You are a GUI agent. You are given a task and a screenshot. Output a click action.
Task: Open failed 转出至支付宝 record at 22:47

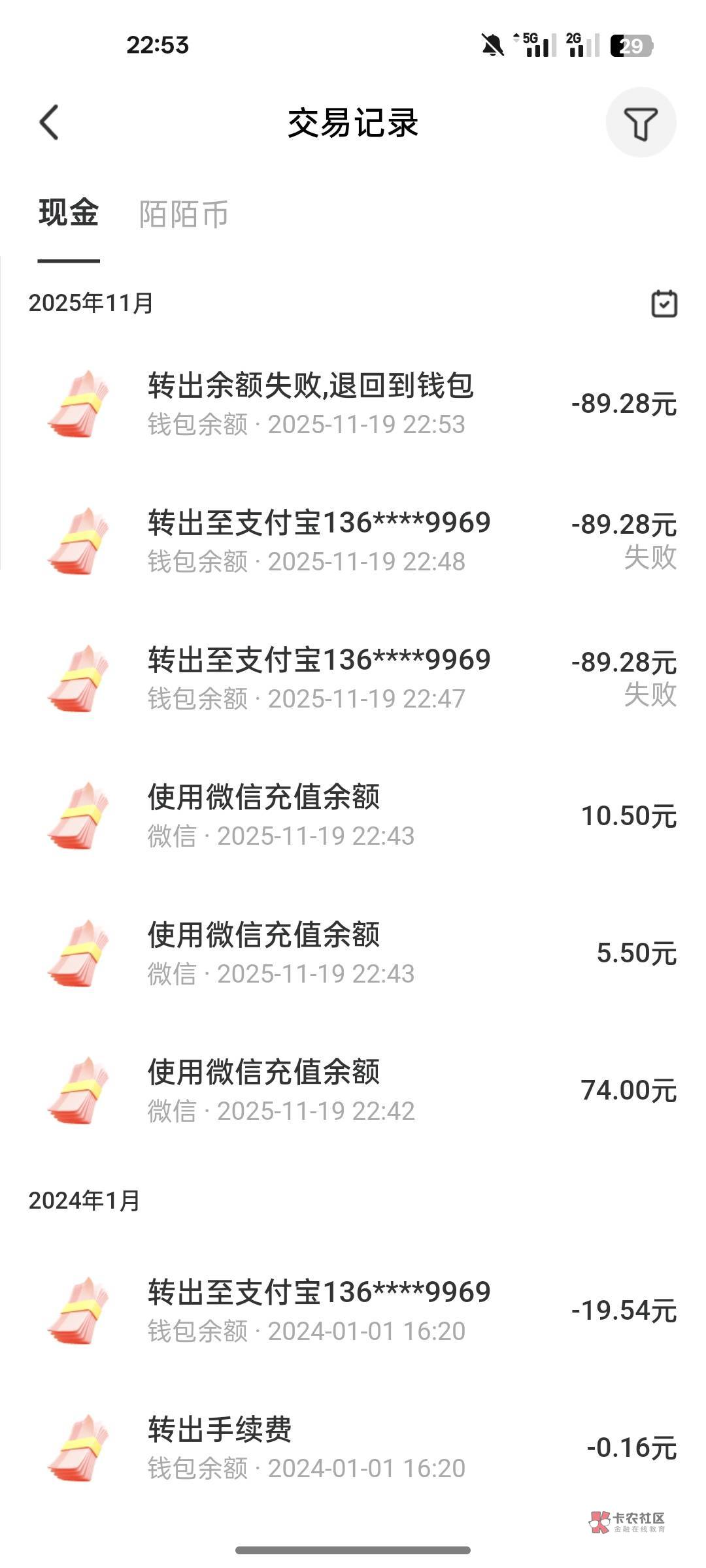353,678
